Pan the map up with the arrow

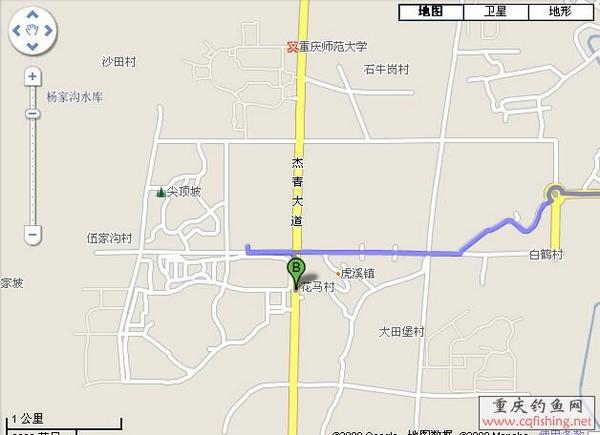(x=33, y=15)
